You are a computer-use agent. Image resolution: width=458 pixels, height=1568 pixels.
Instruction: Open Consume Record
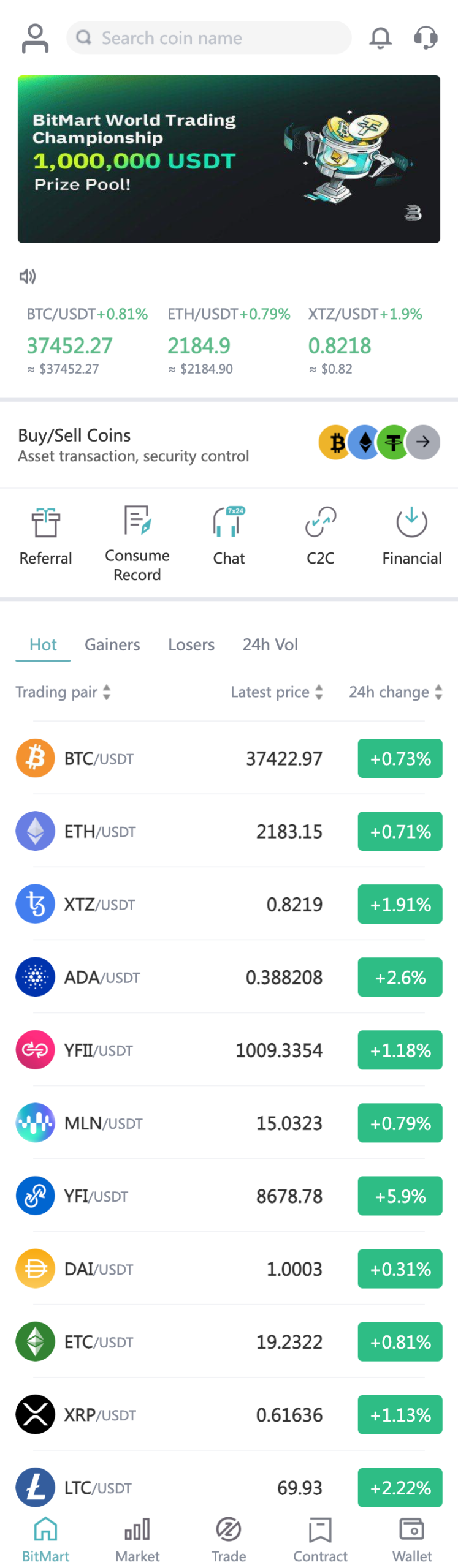pyautogui.click(x=137, y=541)
